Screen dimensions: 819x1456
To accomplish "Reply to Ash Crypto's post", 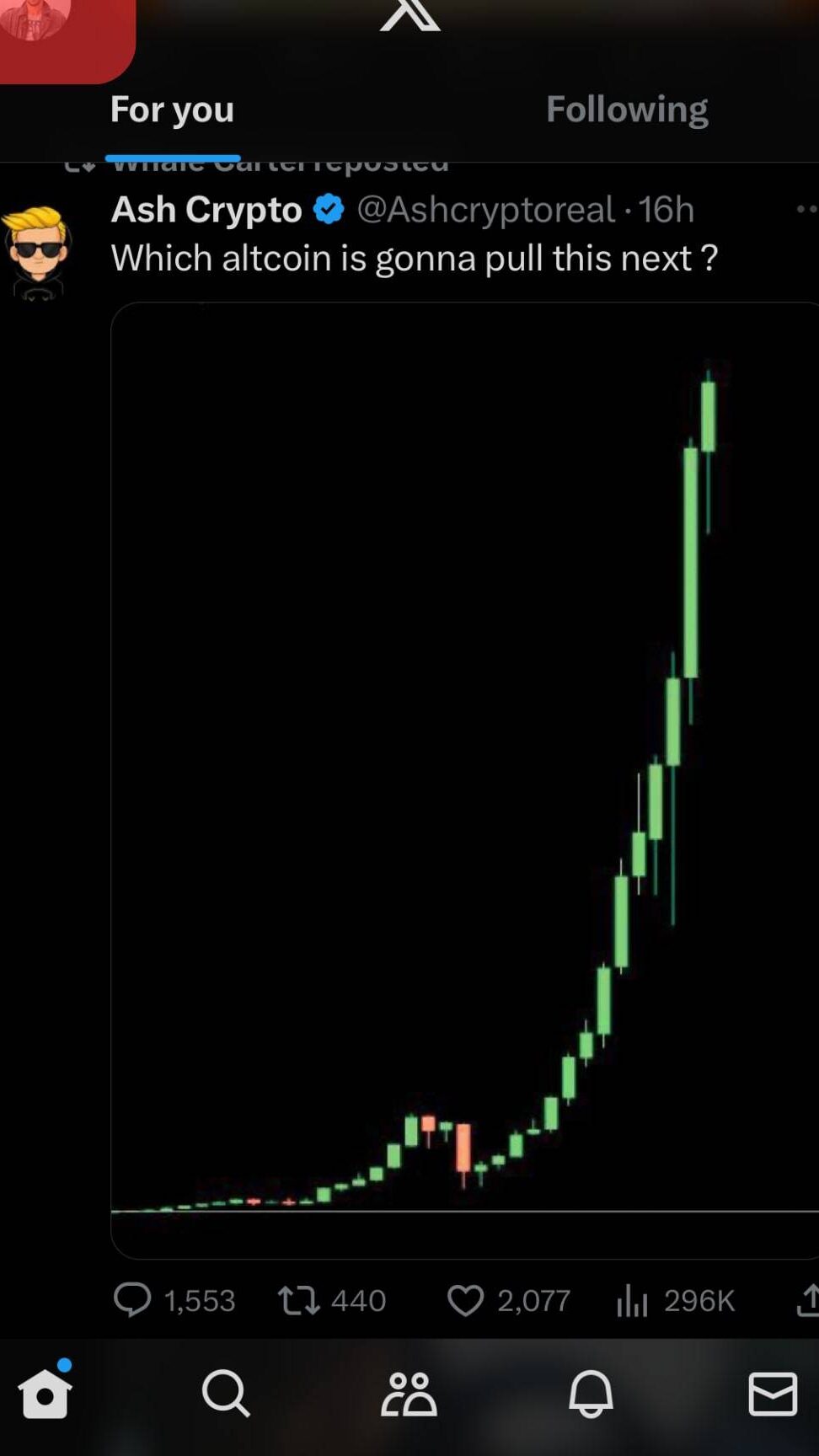I will pyautogui.click(x=133, y=1299).
